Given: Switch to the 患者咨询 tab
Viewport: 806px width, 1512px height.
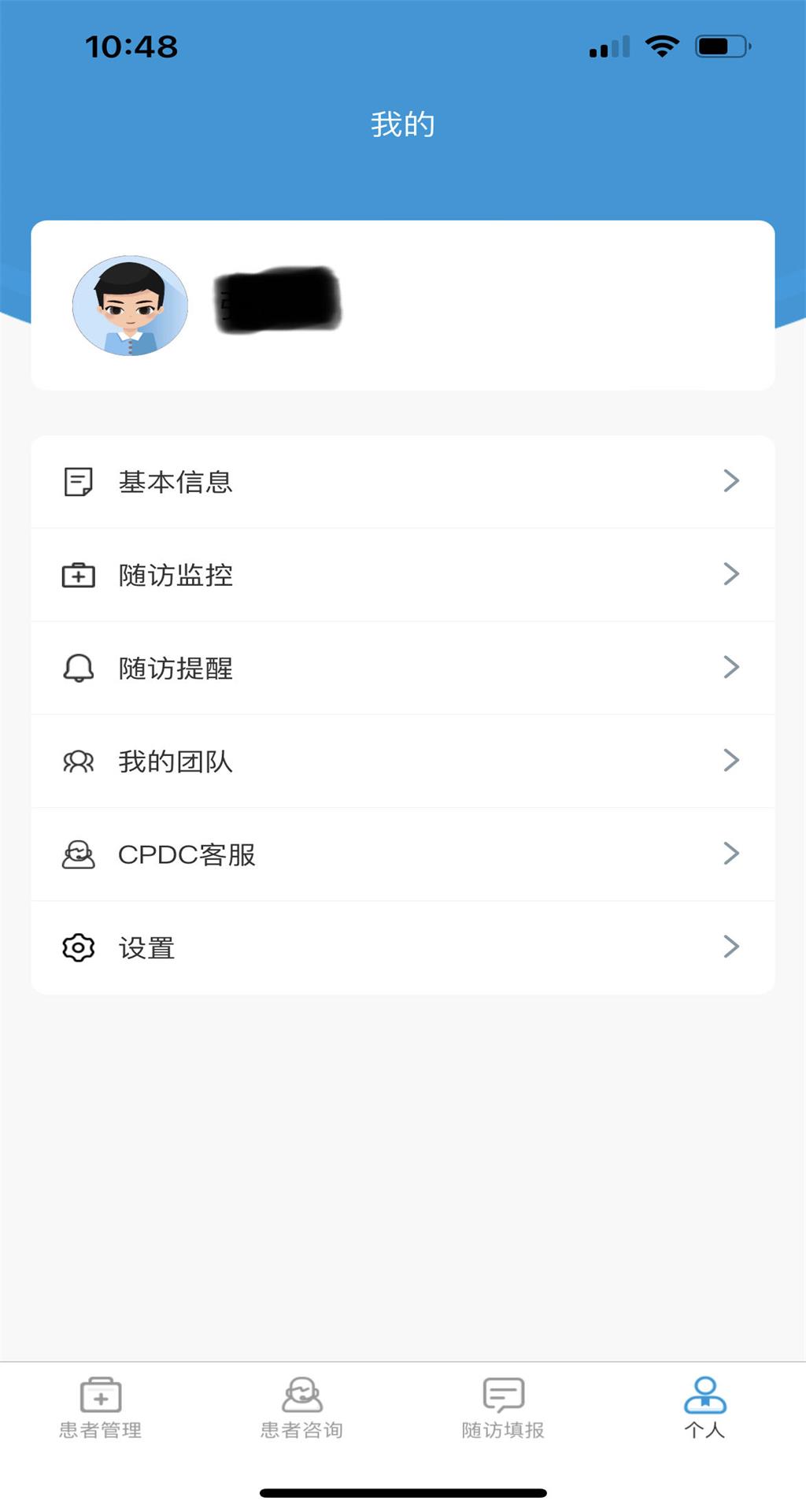Looking at the screenshot, I should 302,1408.
